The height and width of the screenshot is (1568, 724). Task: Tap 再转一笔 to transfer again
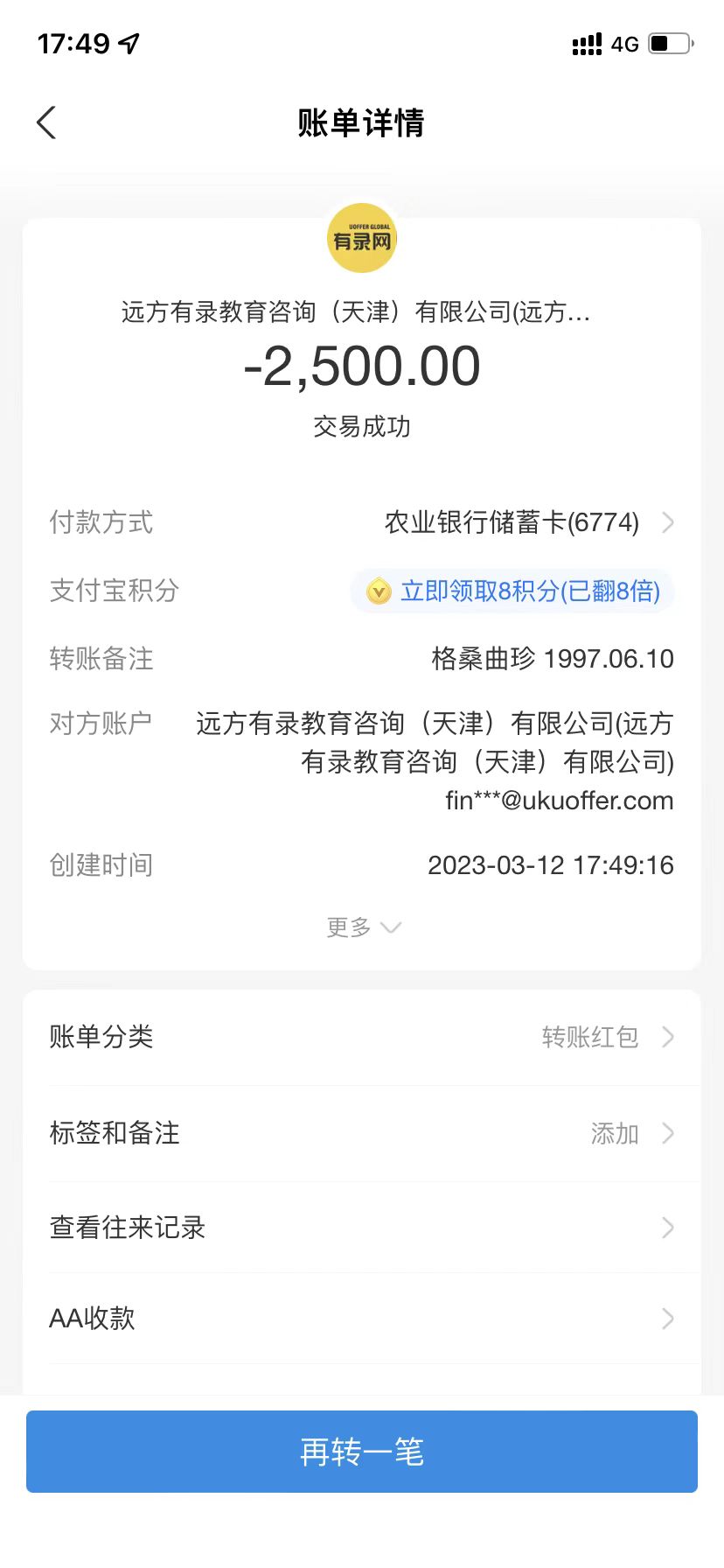pyautogui.click(x=362, y=1452)
